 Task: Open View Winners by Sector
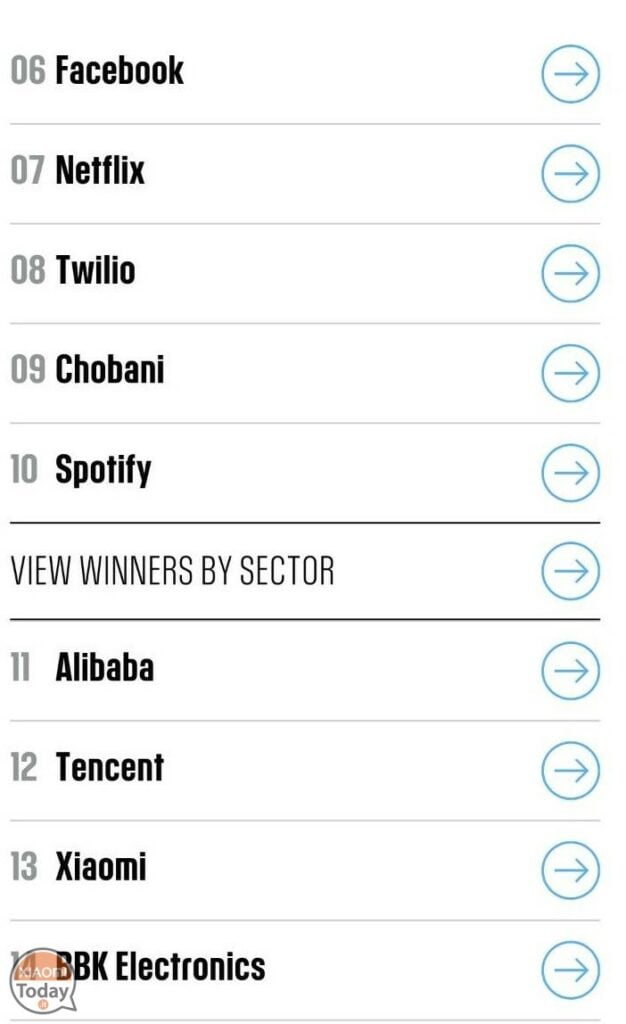pyautogui.click(x=305, y=571)
